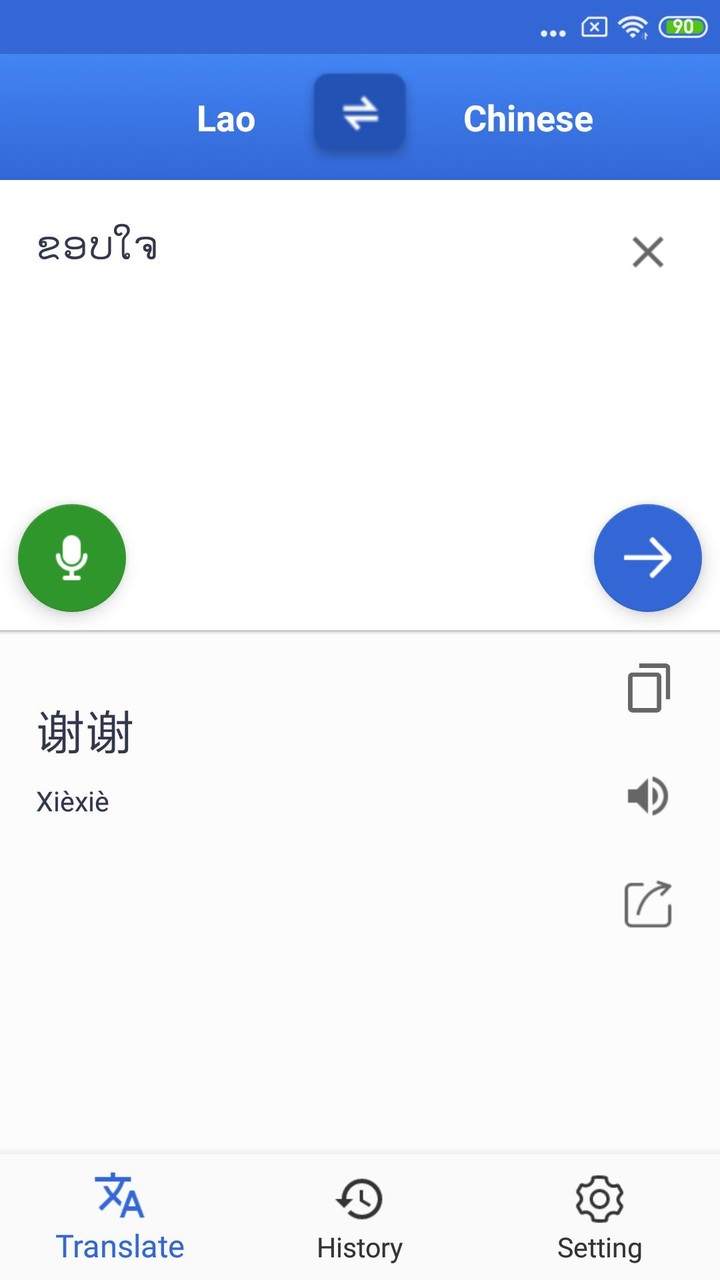The height and width of the screenshot is (1280, 720).
Task: Swap Lao and Chinese languages
Action: pyautogui.click(x=360, y=113)
